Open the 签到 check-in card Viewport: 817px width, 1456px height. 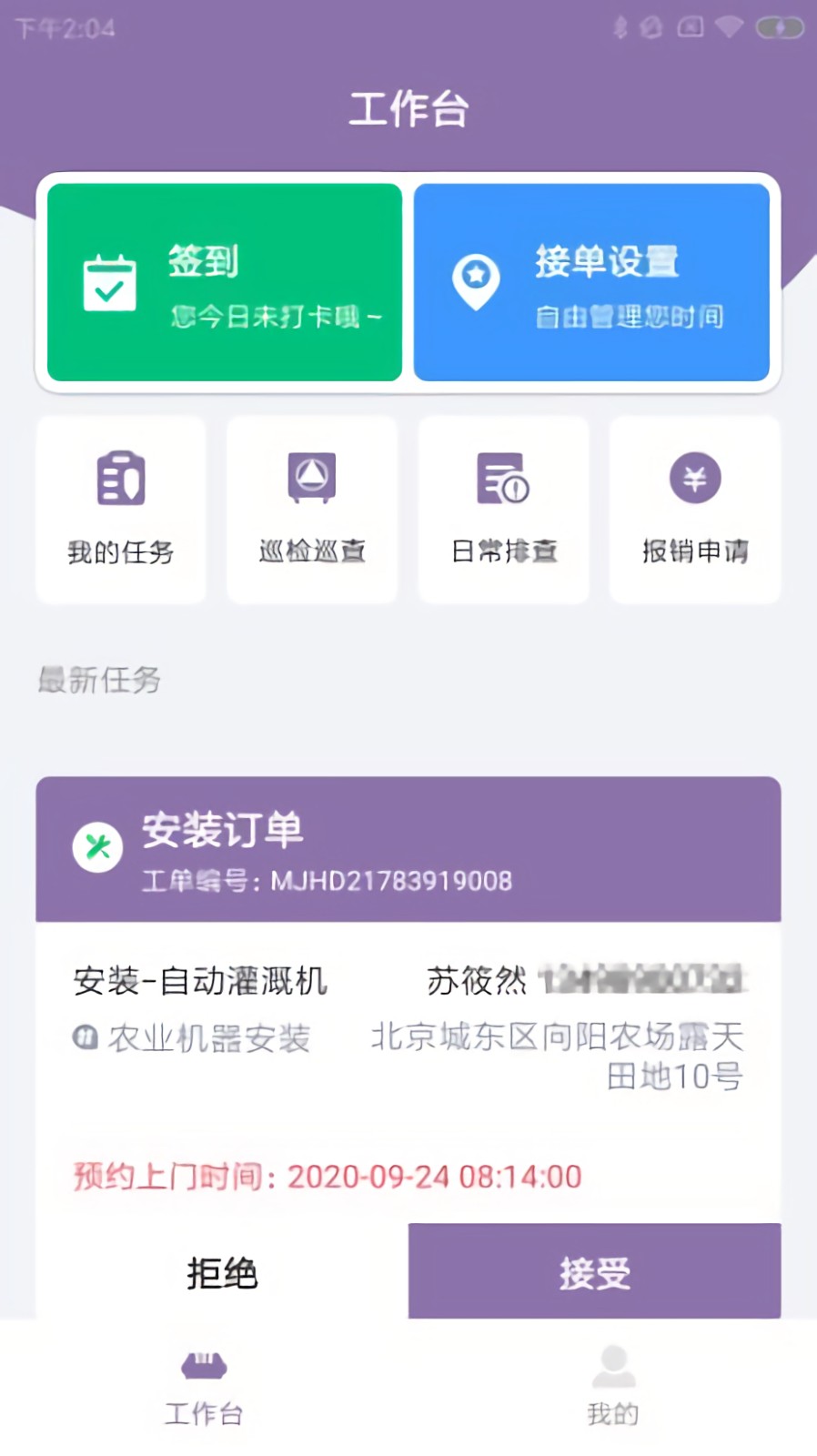[x=224, y=282]
